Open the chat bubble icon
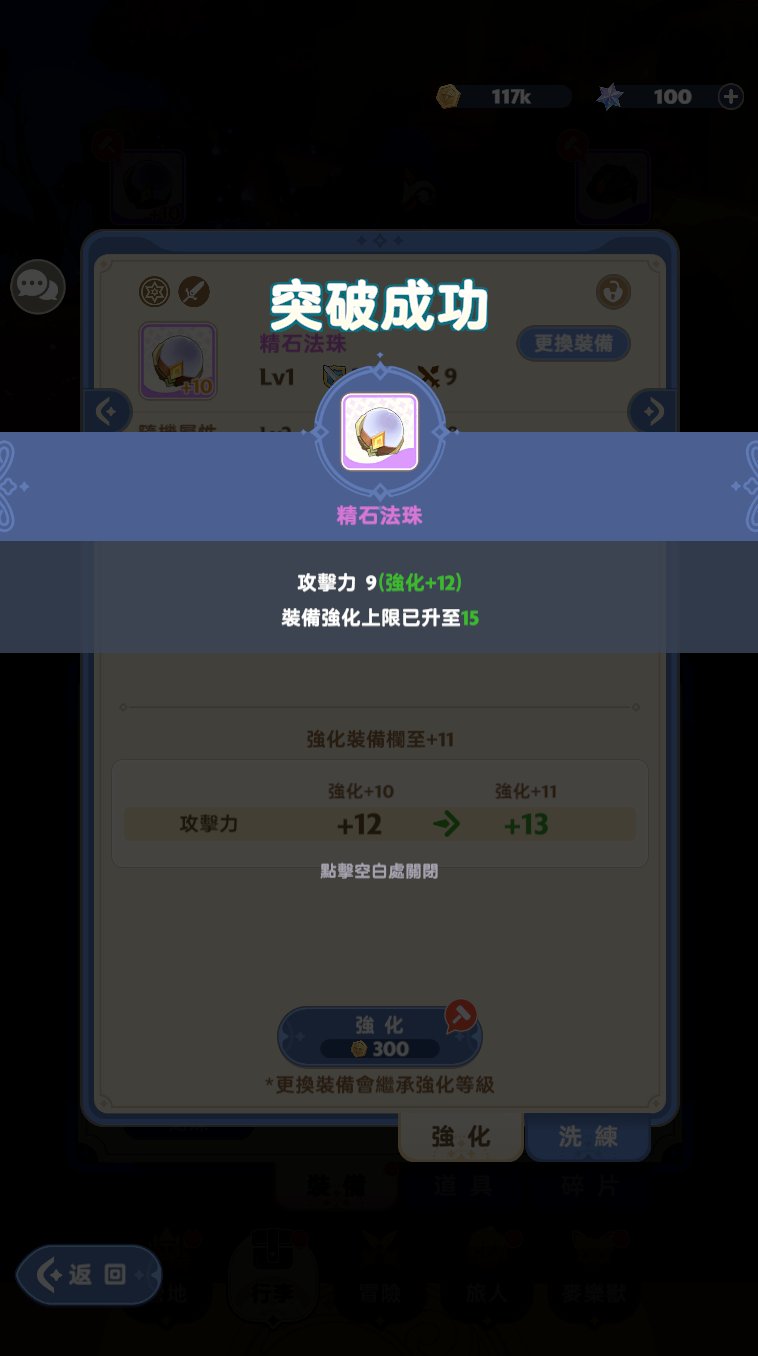 pyautogui.click(x=38, y=287)
